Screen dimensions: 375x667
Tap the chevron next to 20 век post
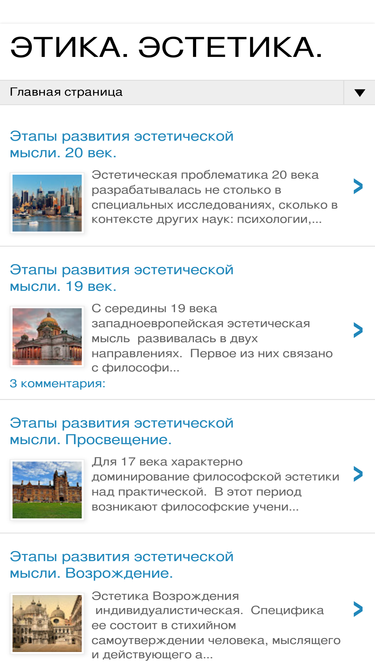pyautogui.click(x=358, y=186)
